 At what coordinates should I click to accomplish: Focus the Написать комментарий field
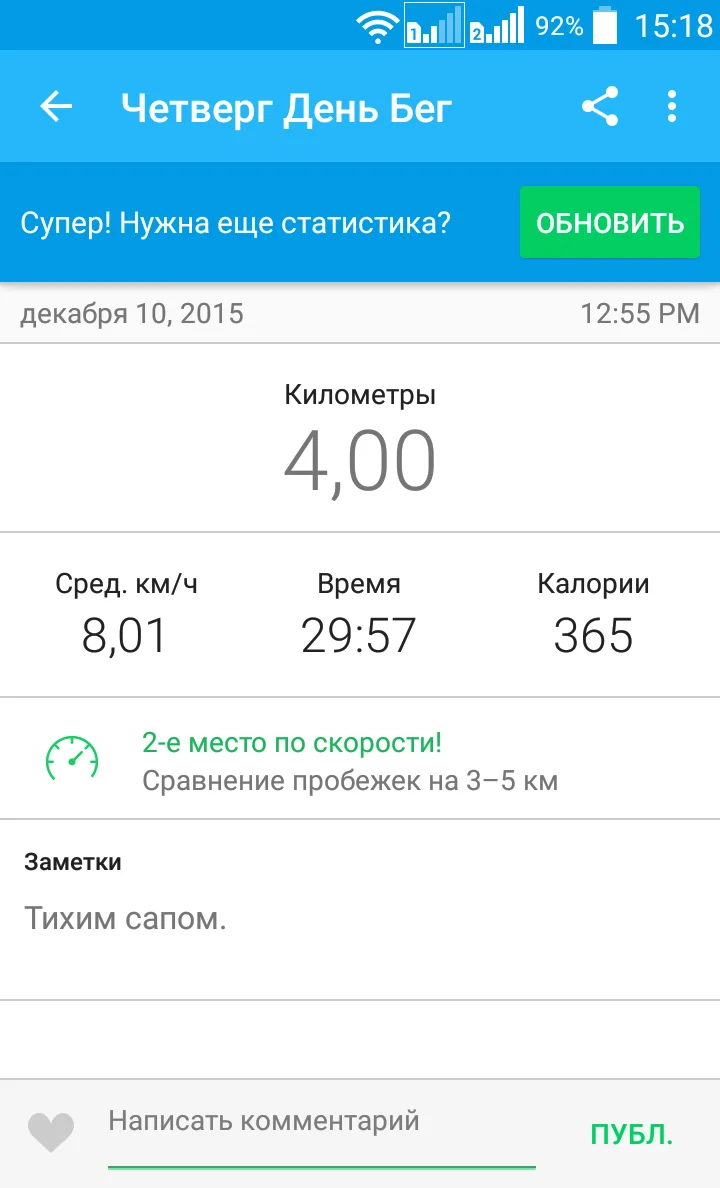click(320, 1122)
